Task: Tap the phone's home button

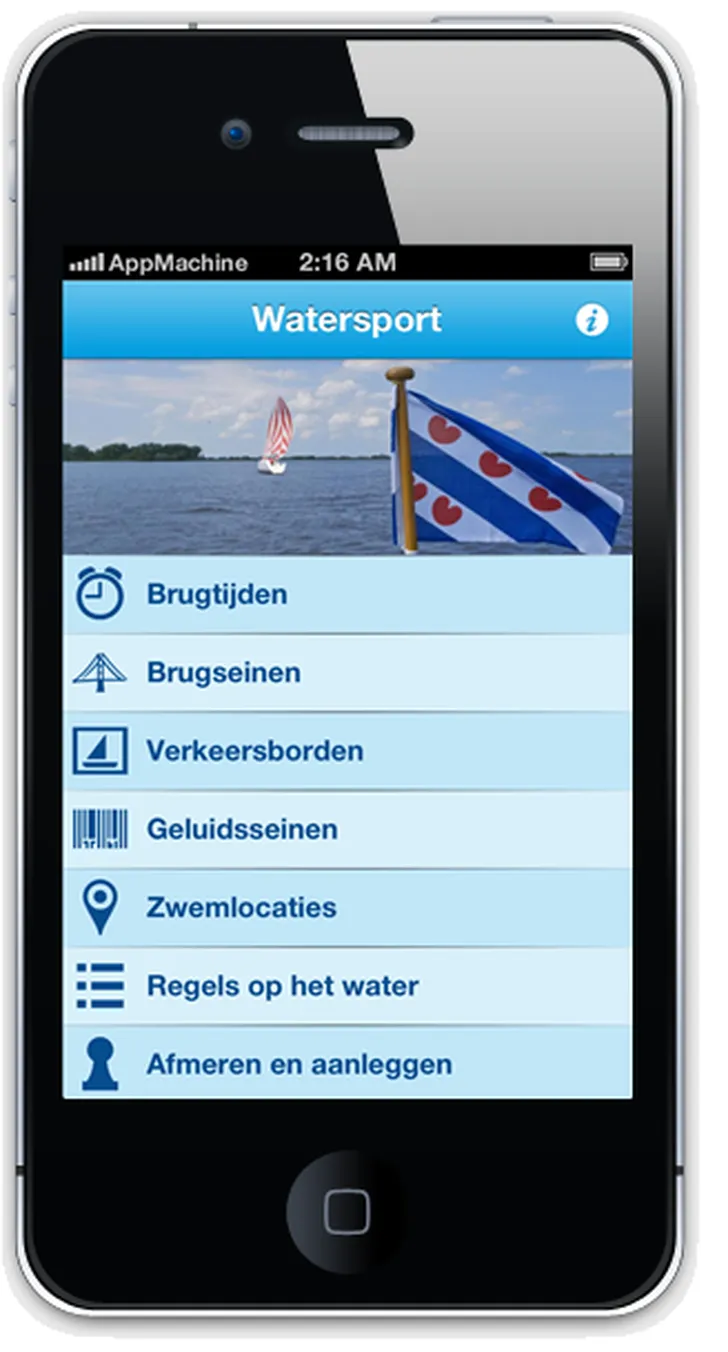Action: pyautogui.click(x=346, y=1212)
